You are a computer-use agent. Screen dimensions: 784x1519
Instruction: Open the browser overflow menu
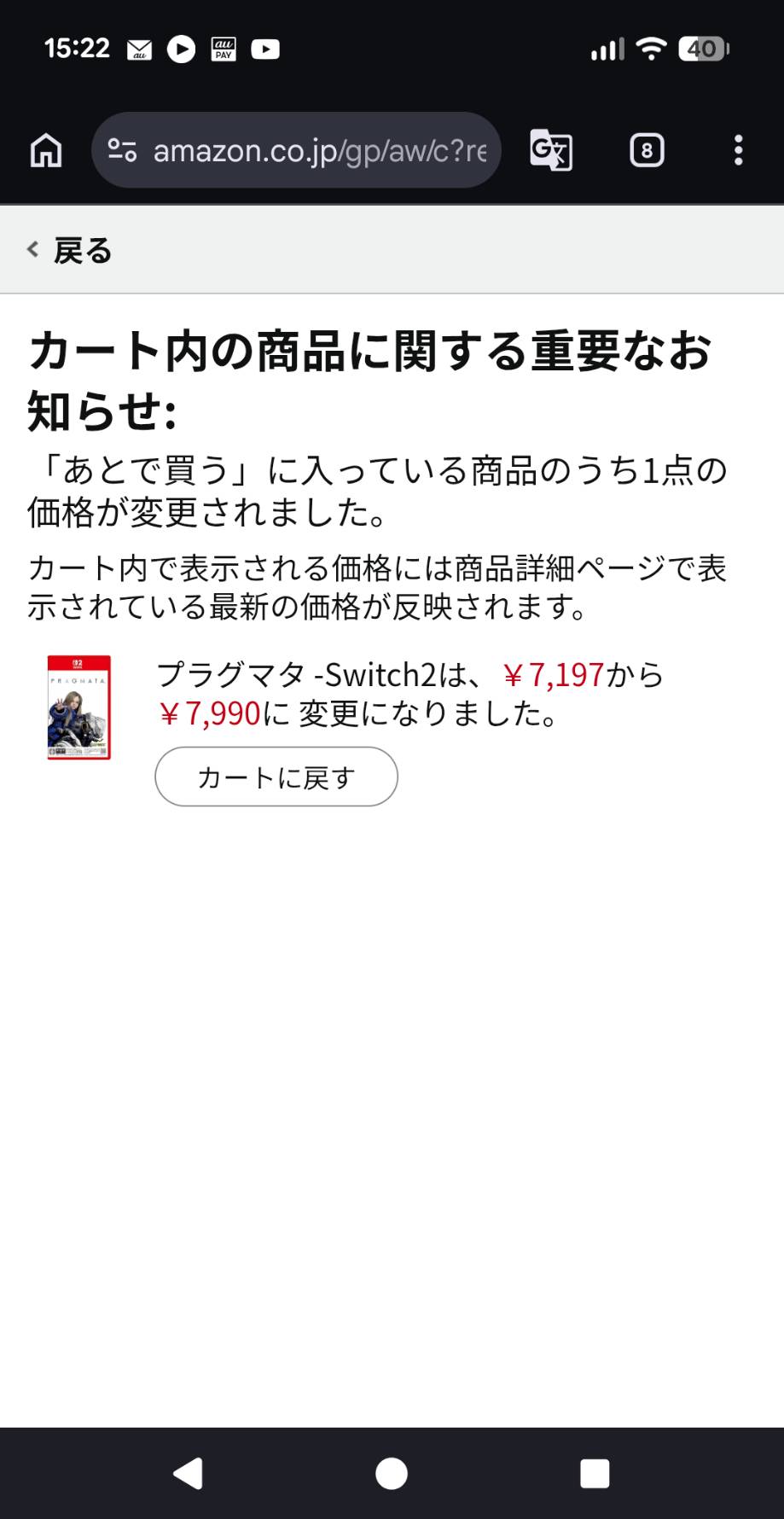pos(738,151)
